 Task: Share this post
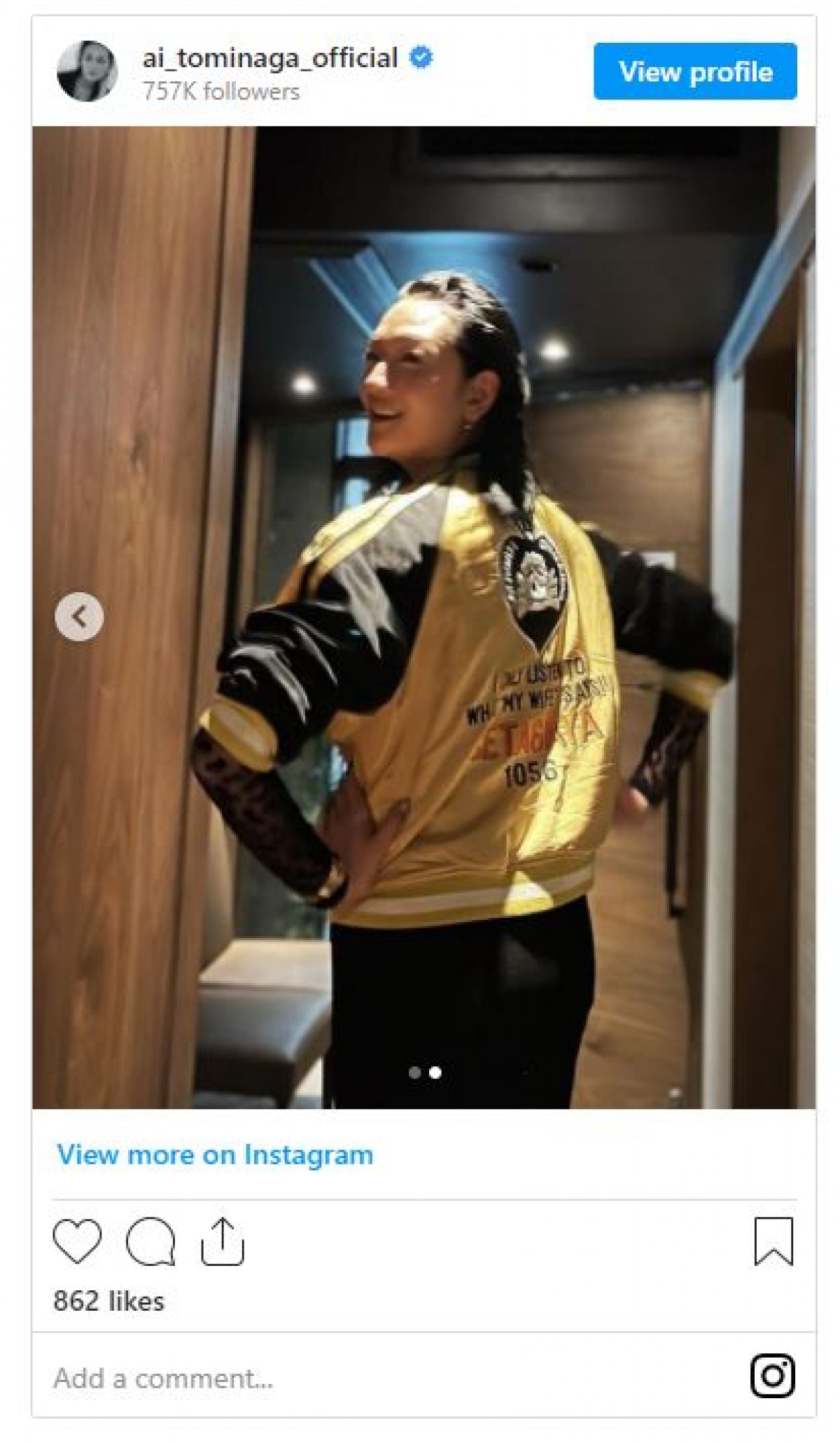pyautogui.click(x=222, y=1241)
